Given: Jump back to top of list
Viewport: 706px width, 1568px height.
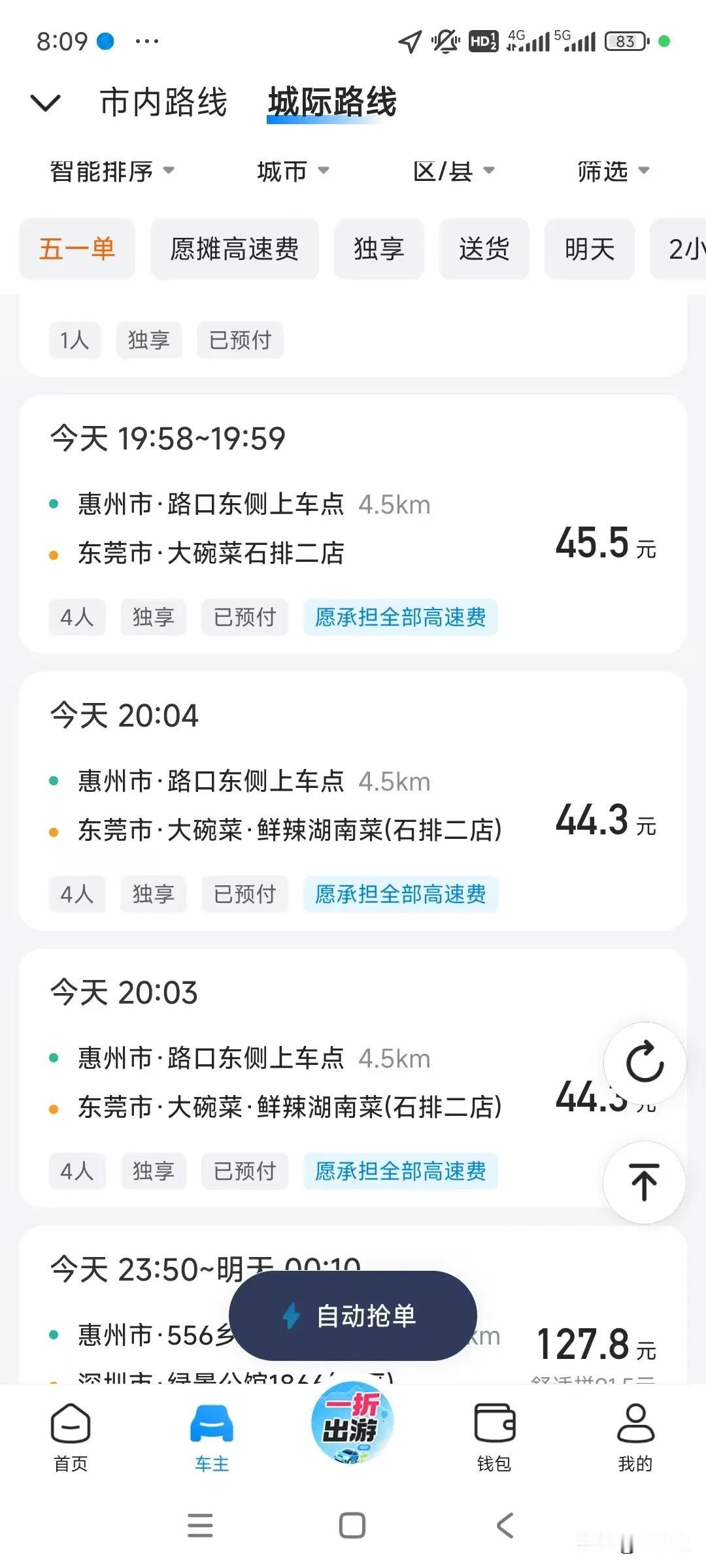Looking at the screenshot, I should click(x=645, y=1181).
